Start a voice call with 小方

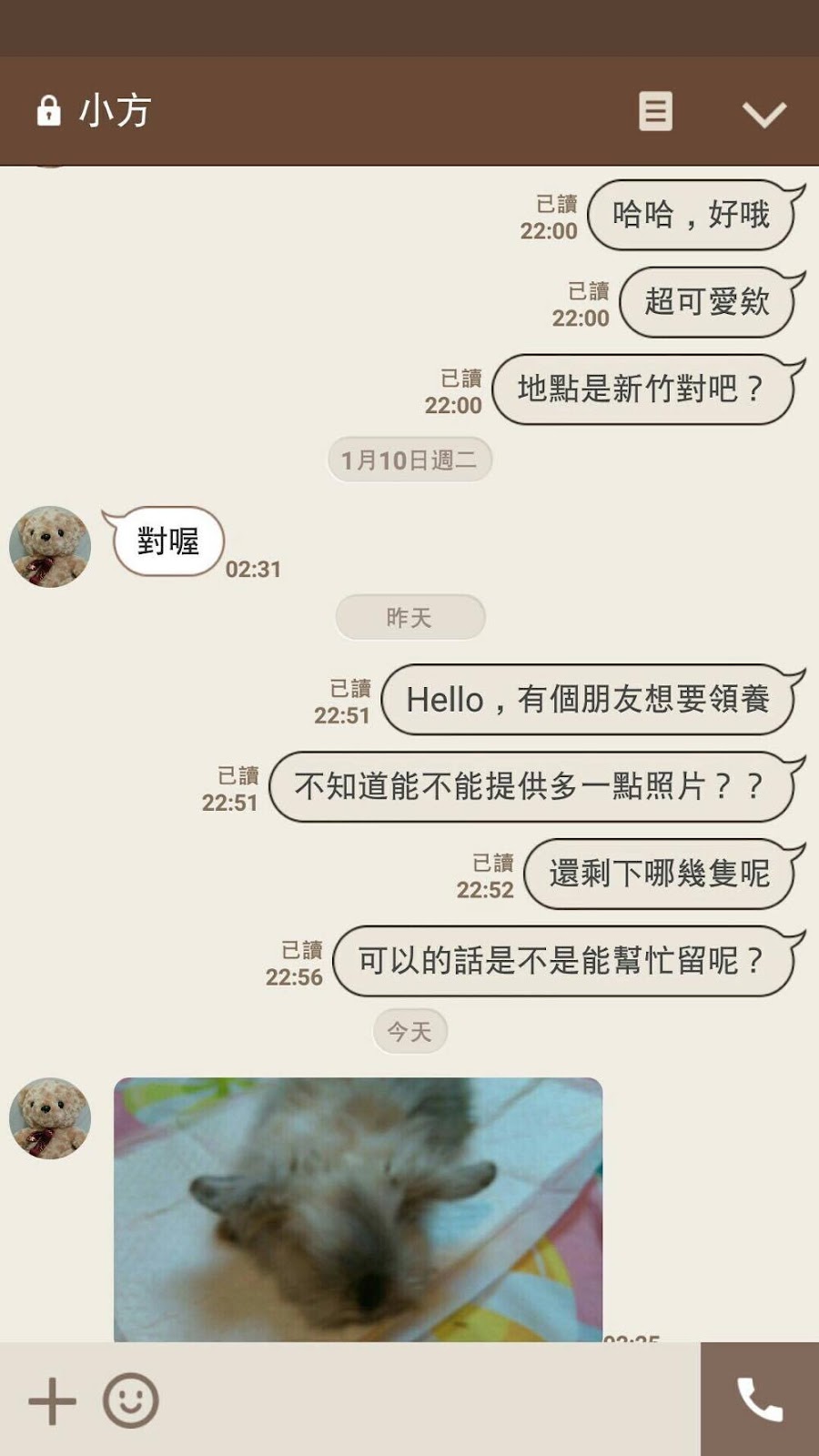click(760, 1400)
